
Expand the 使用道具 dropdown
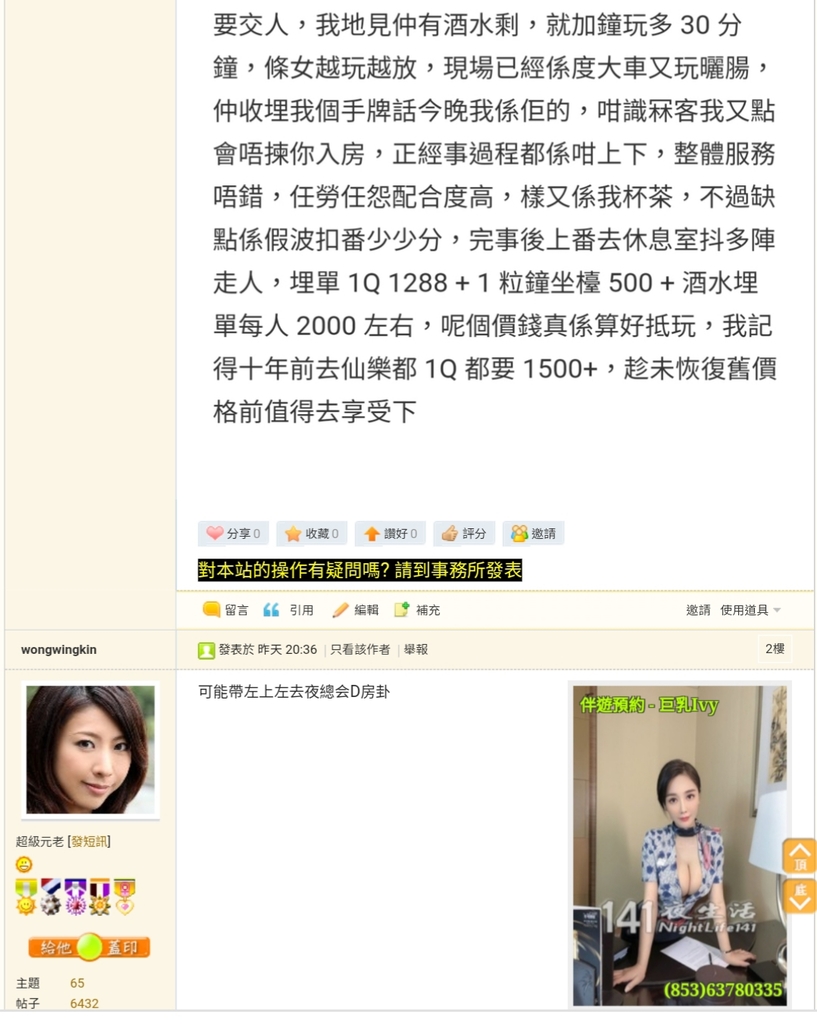(750, 610)
